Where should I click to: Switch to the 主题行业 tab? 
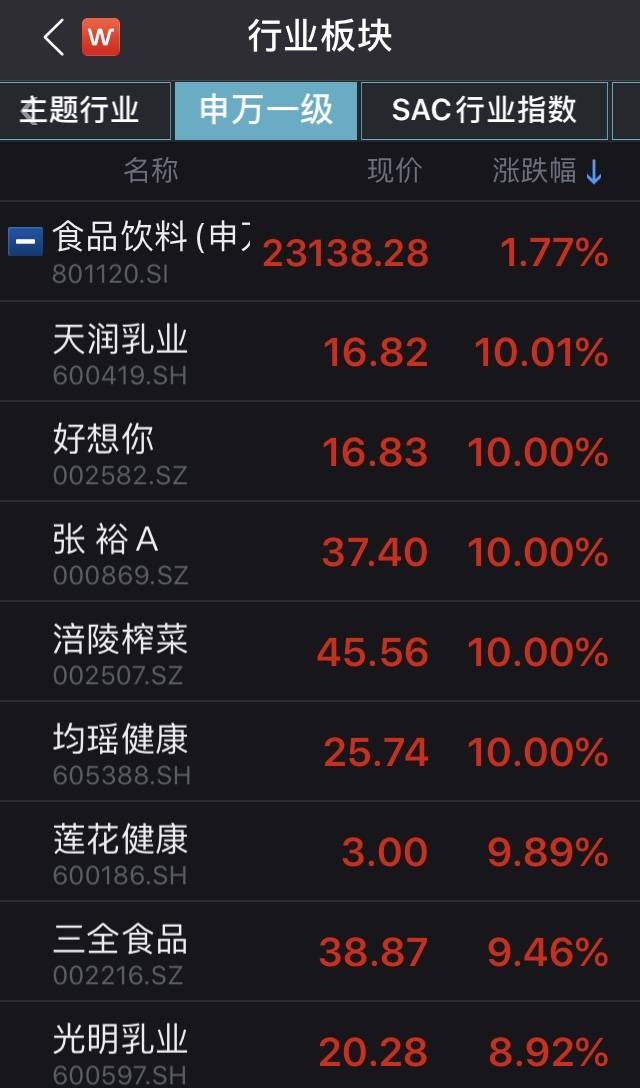point(85,111)
